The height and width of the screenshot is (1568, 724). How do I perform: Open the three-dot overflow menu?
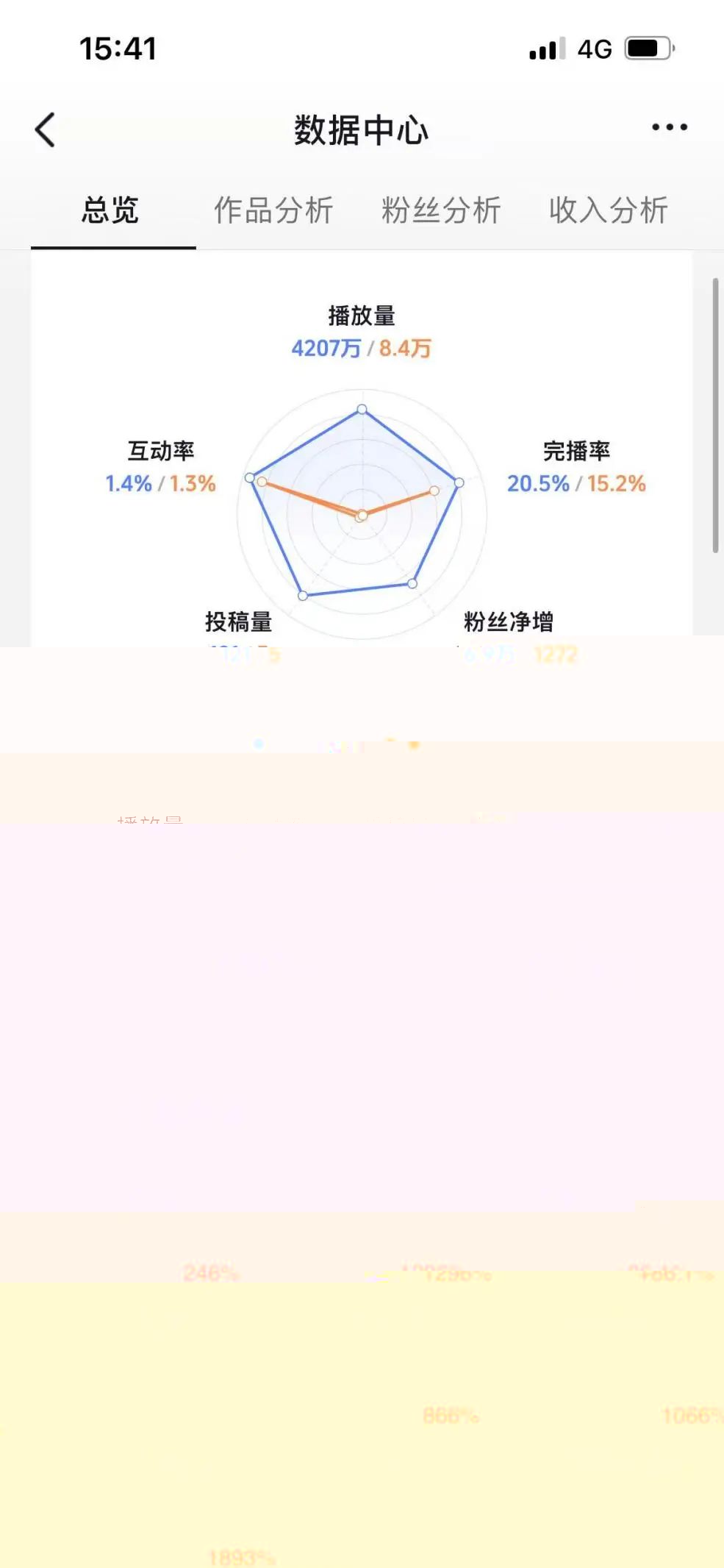click(x=669, y=127)
